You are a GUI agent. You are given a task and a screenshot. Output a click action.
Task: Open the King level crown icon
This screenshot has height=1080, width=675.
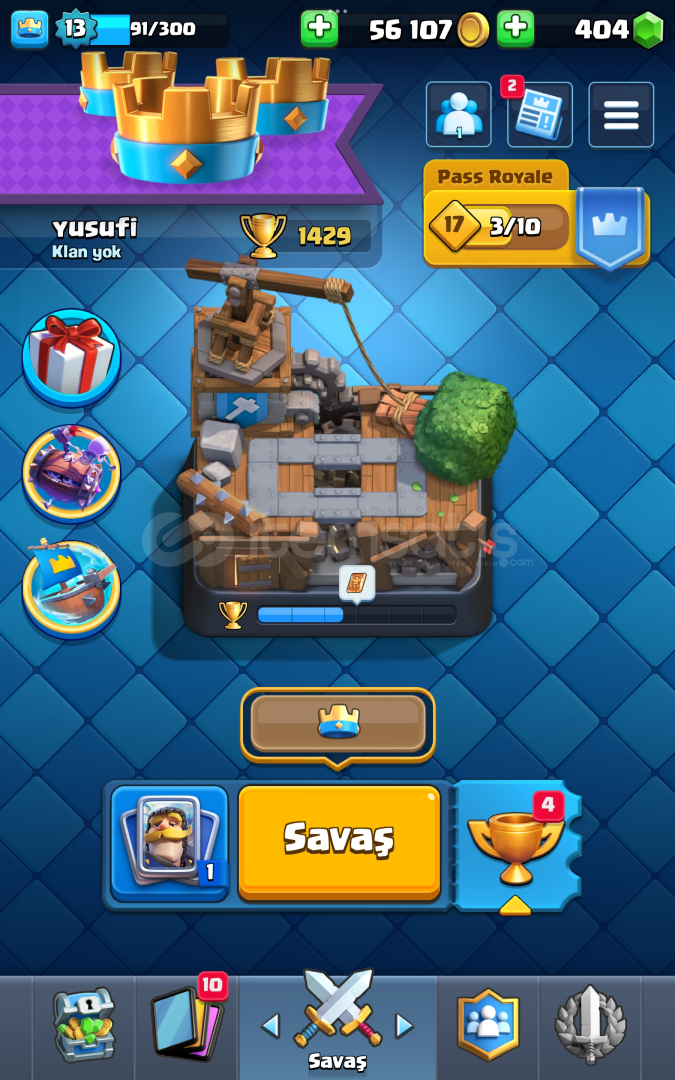29,29
